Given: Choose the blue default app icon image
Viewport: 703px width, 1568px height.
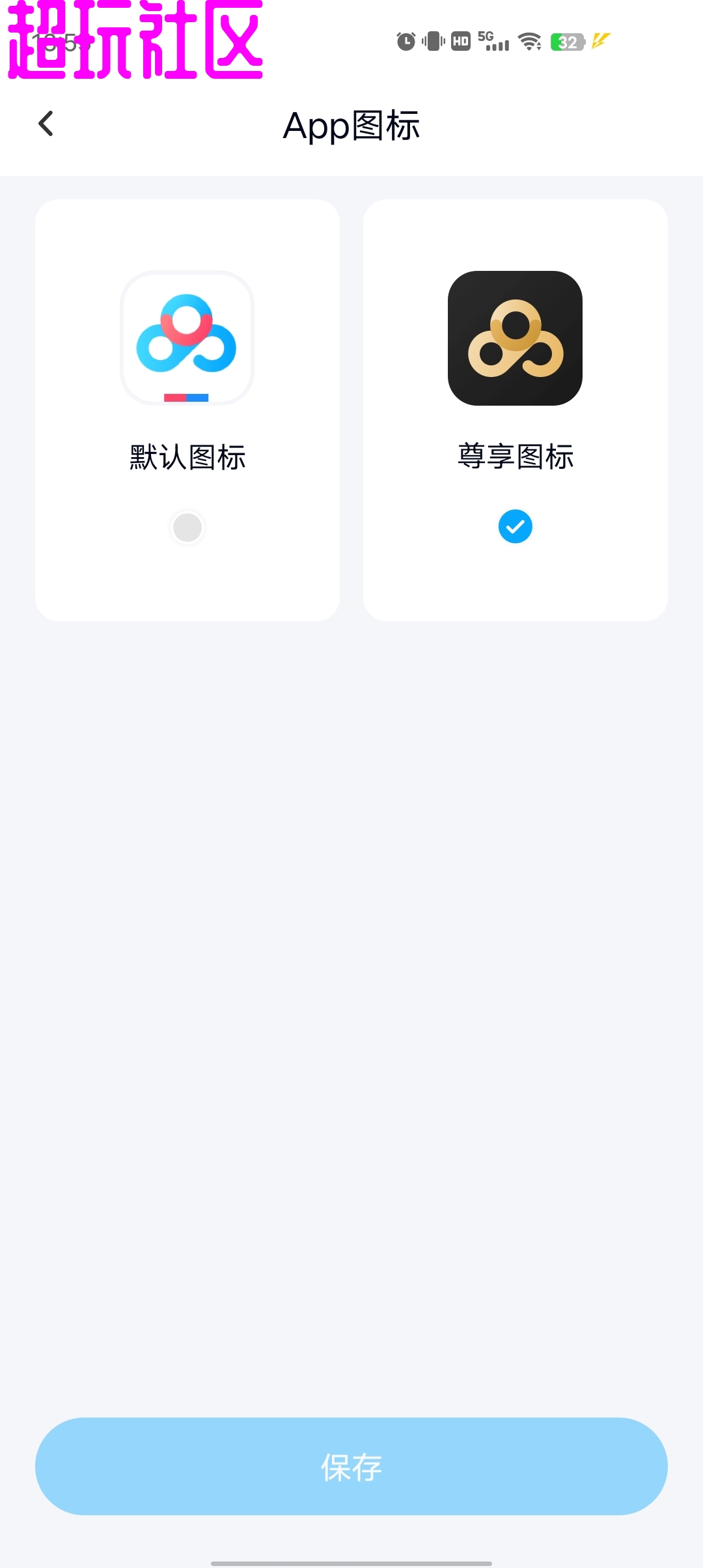Looking at the screenshot, I should coord(187,338).
